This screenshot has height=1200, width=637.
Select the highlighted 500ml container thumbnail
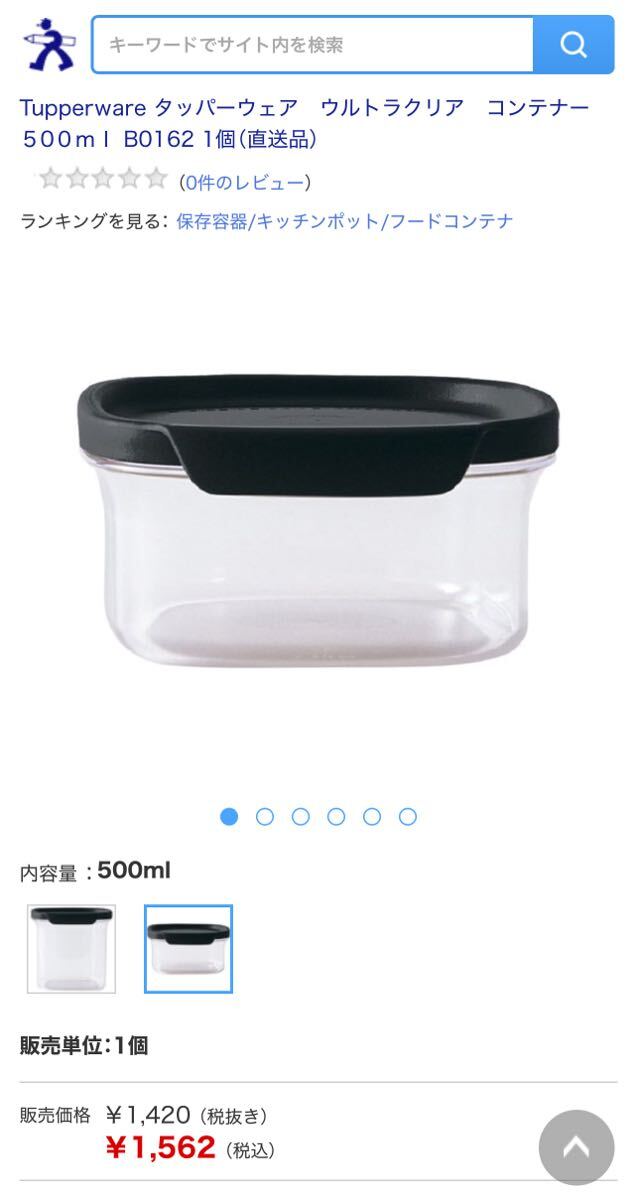(x=188, y=949)
